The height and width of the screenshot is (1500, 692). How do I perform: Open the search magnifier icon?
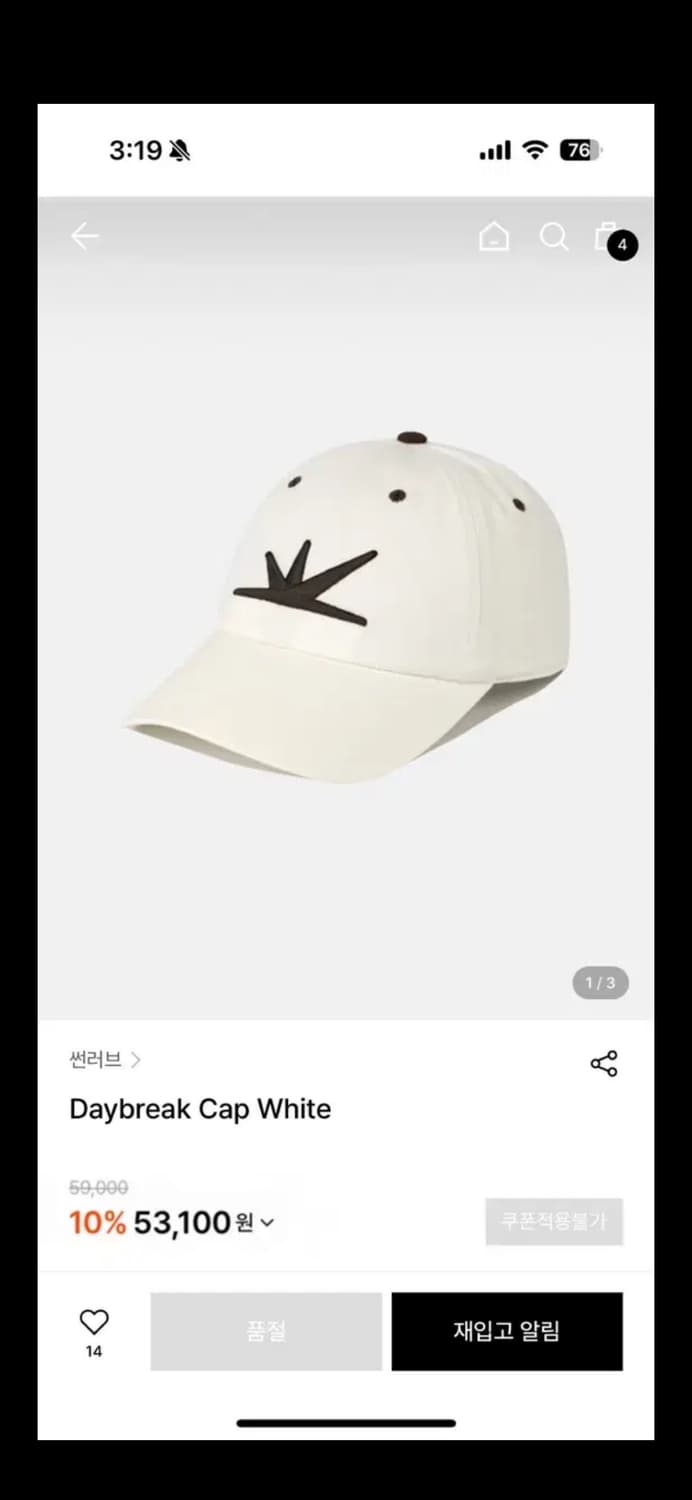click(554, 237)
